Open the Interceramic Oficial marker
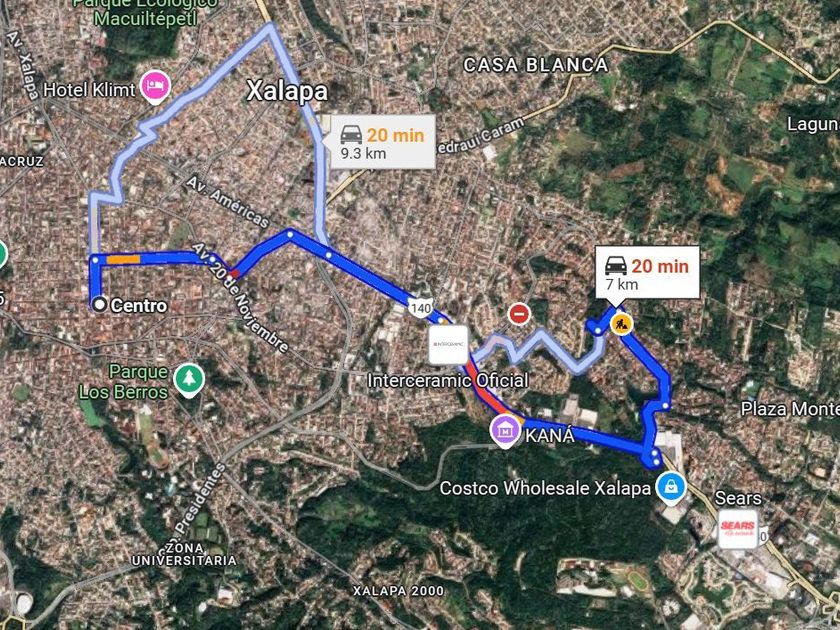The width and height of the screenshot is (840, 630). tap(448, 345)
